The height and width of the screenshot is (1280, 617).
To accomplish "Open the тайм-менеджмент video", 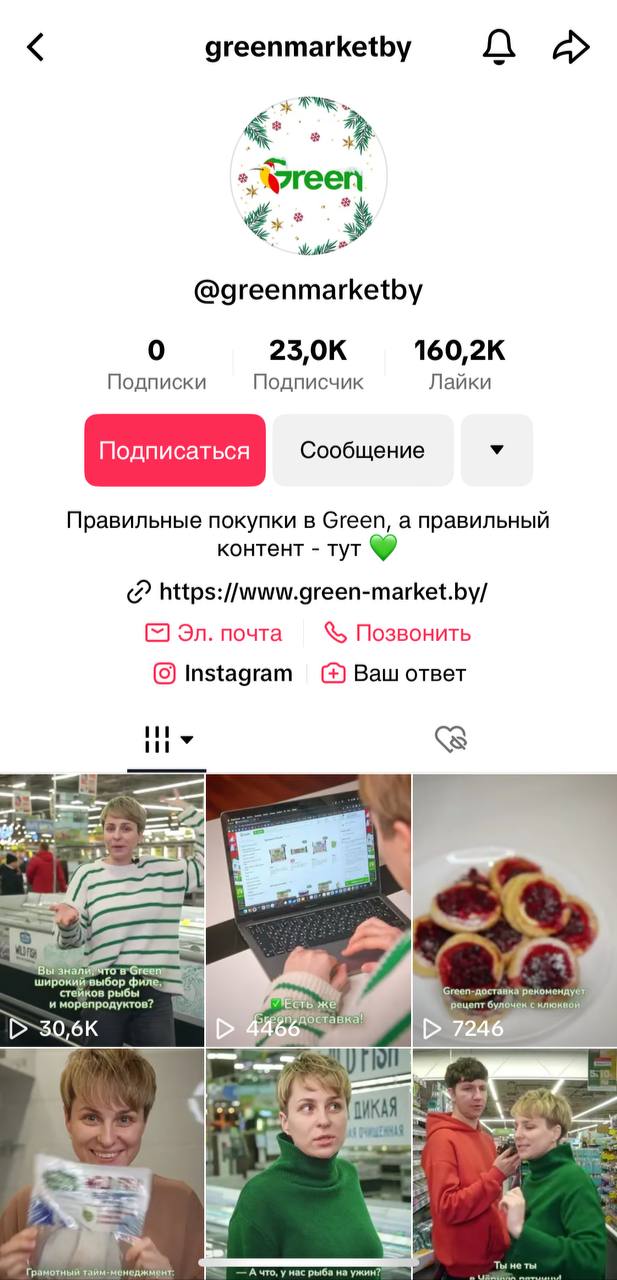I will pyautogui.click(x=102, y=1160).
